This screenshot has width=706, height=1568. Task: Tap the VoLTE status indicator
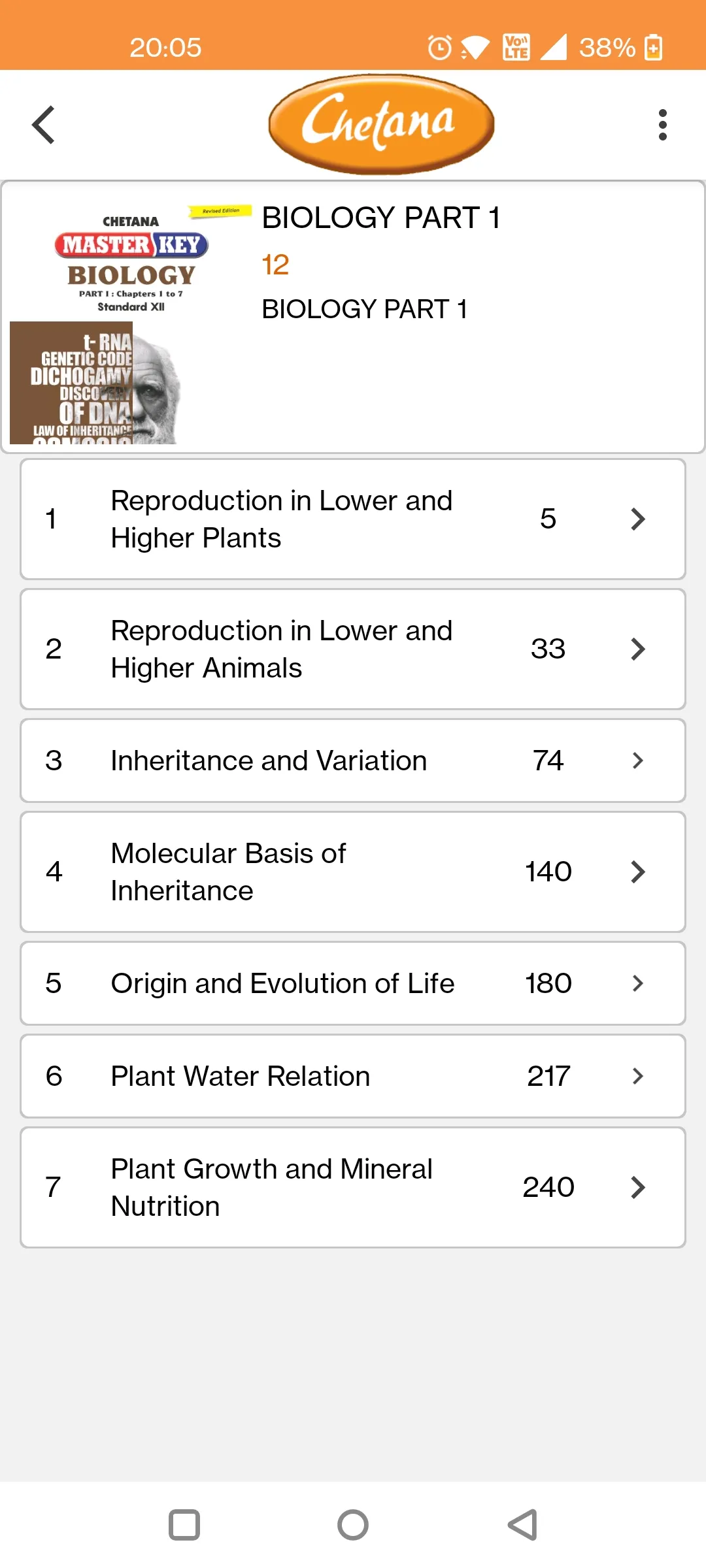[516, 46]
